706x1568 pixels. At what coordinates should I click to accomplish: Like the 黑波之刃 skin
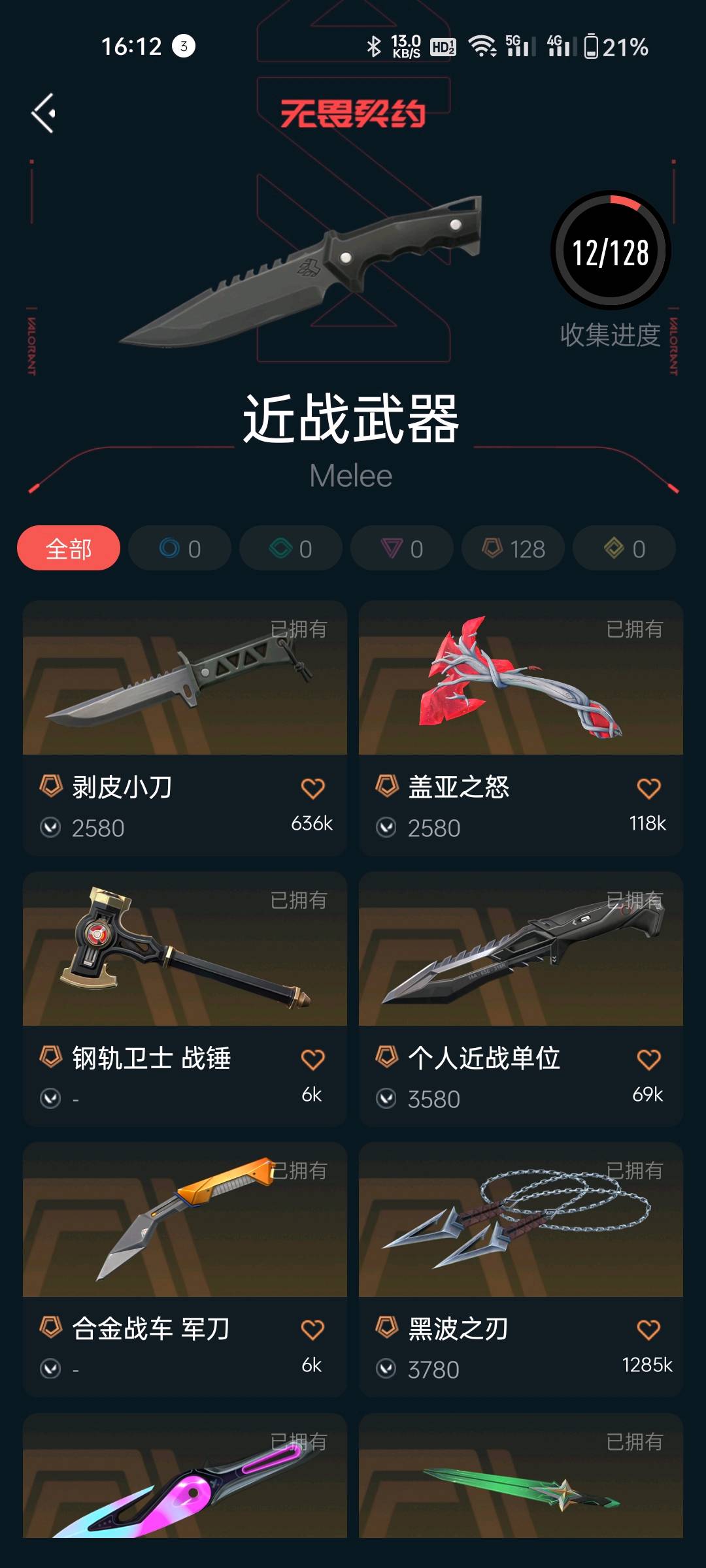(x=648, y=1330)
